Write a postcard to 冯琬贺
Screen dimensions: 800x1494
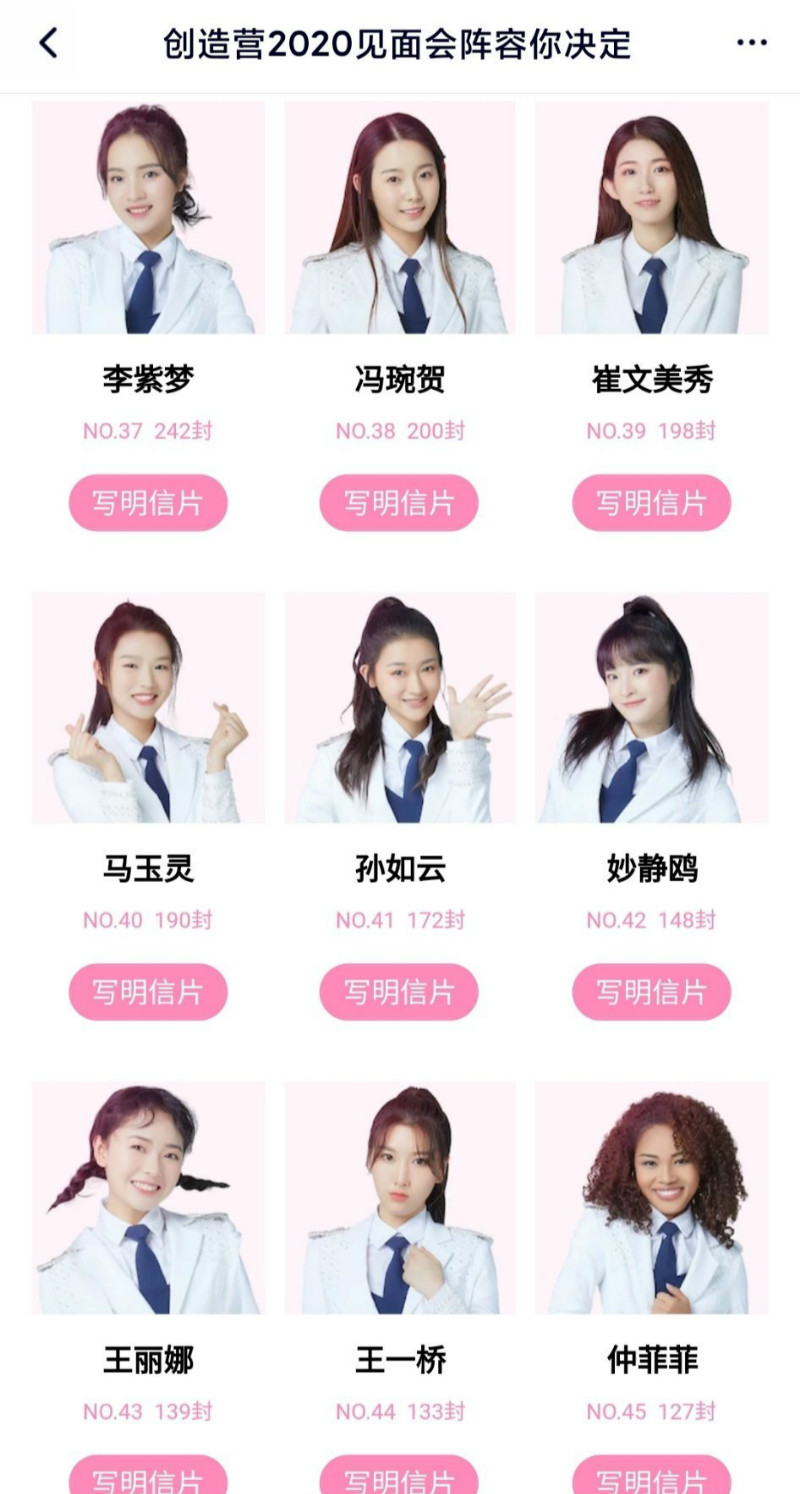pyautogui.click(x=399, y=503)
